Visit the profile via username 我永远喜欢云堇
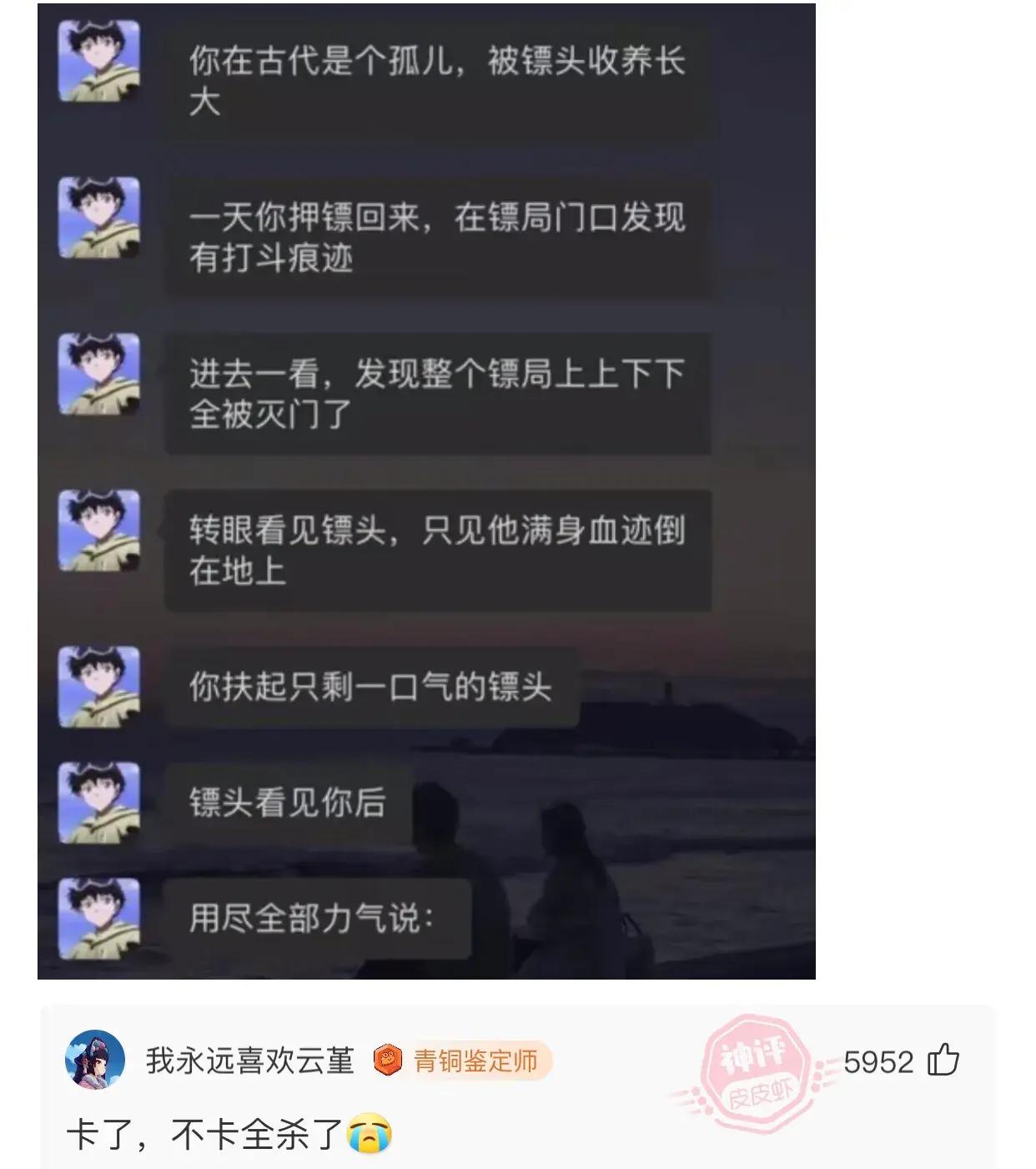1036x1169 pixels. coord(249,1061)
